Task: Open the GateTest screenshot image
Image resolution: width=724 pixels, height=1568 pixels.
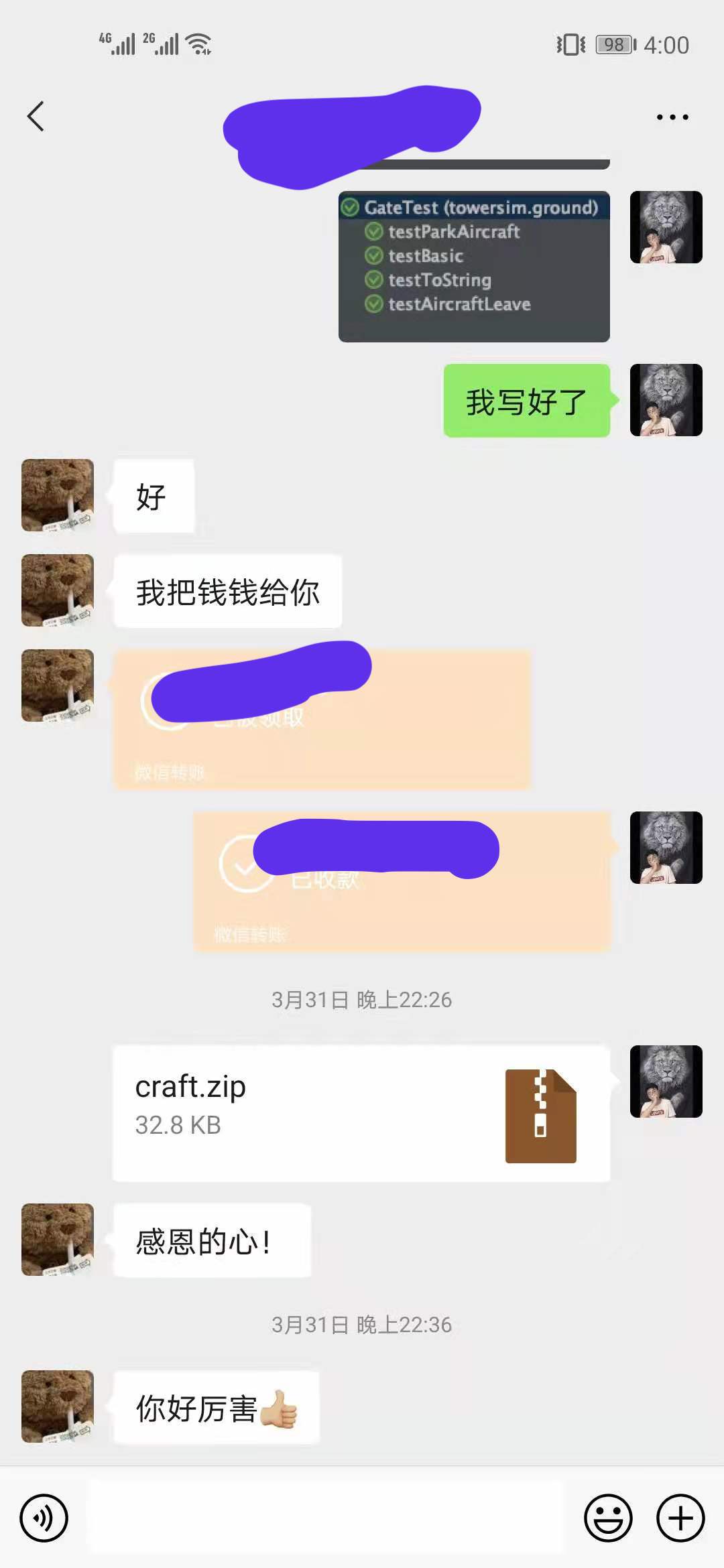Action: pyautogui.click(x=474, y=267)
